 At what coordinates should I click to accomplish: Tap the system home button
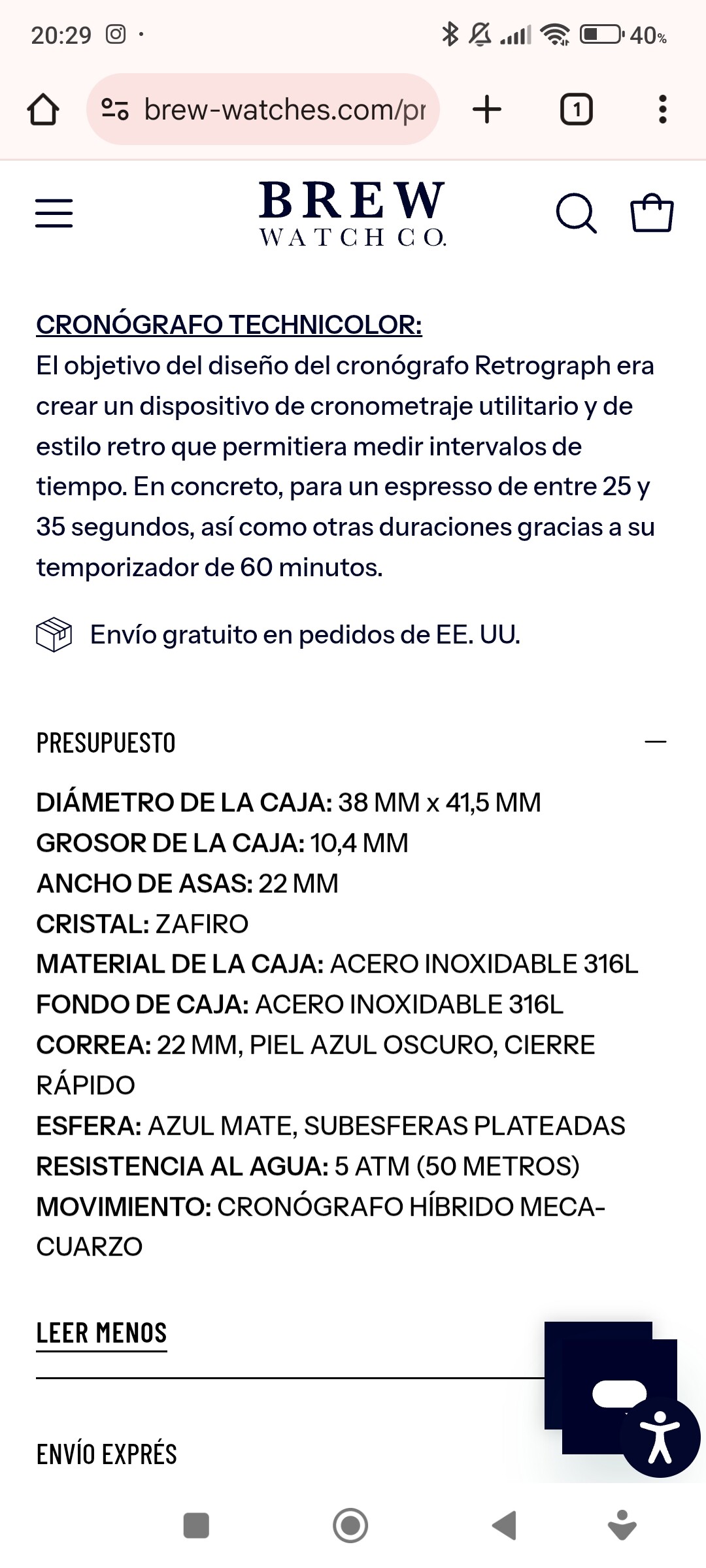pos(350,1526)
